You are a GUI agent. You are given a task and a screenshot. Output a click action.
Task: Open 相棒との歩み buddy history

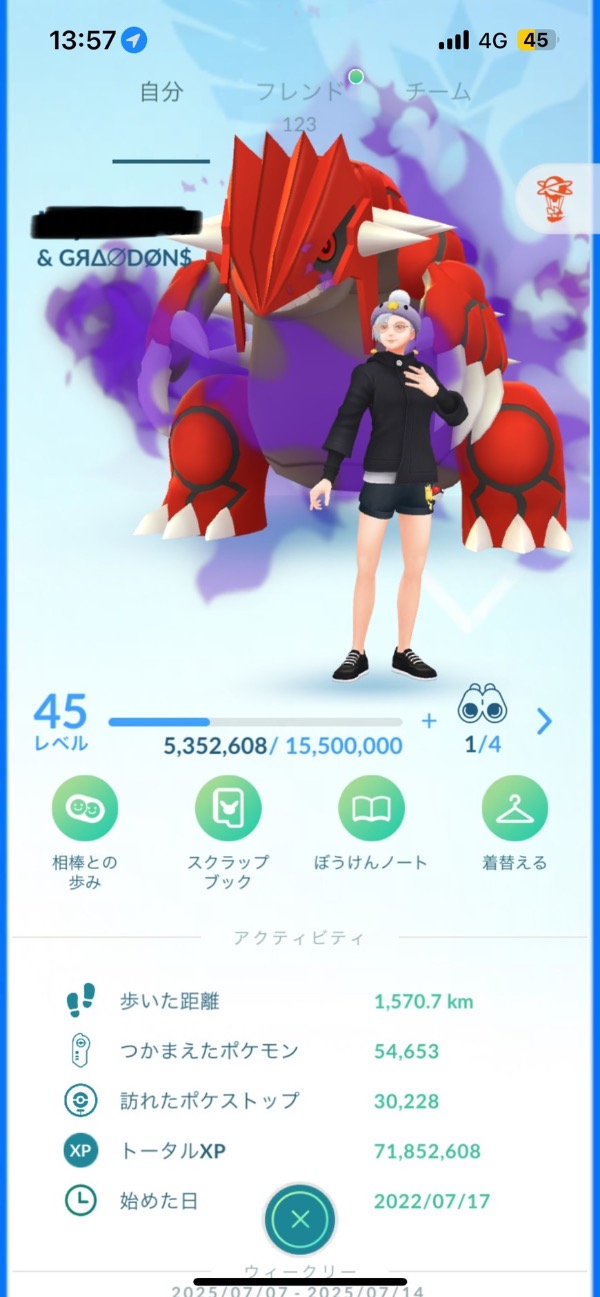click(85, 808)
